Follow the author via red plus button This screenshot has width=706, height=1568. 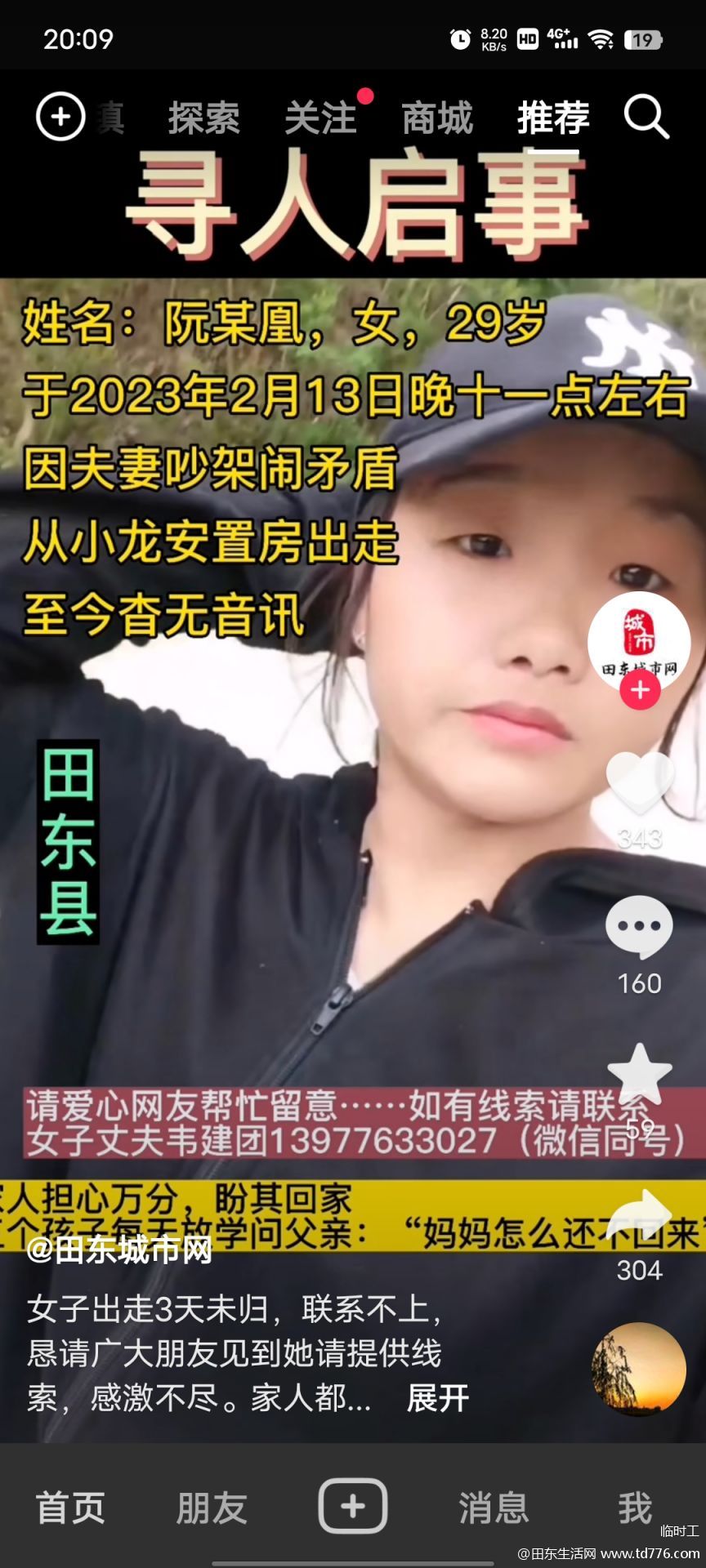click(640, 690)
